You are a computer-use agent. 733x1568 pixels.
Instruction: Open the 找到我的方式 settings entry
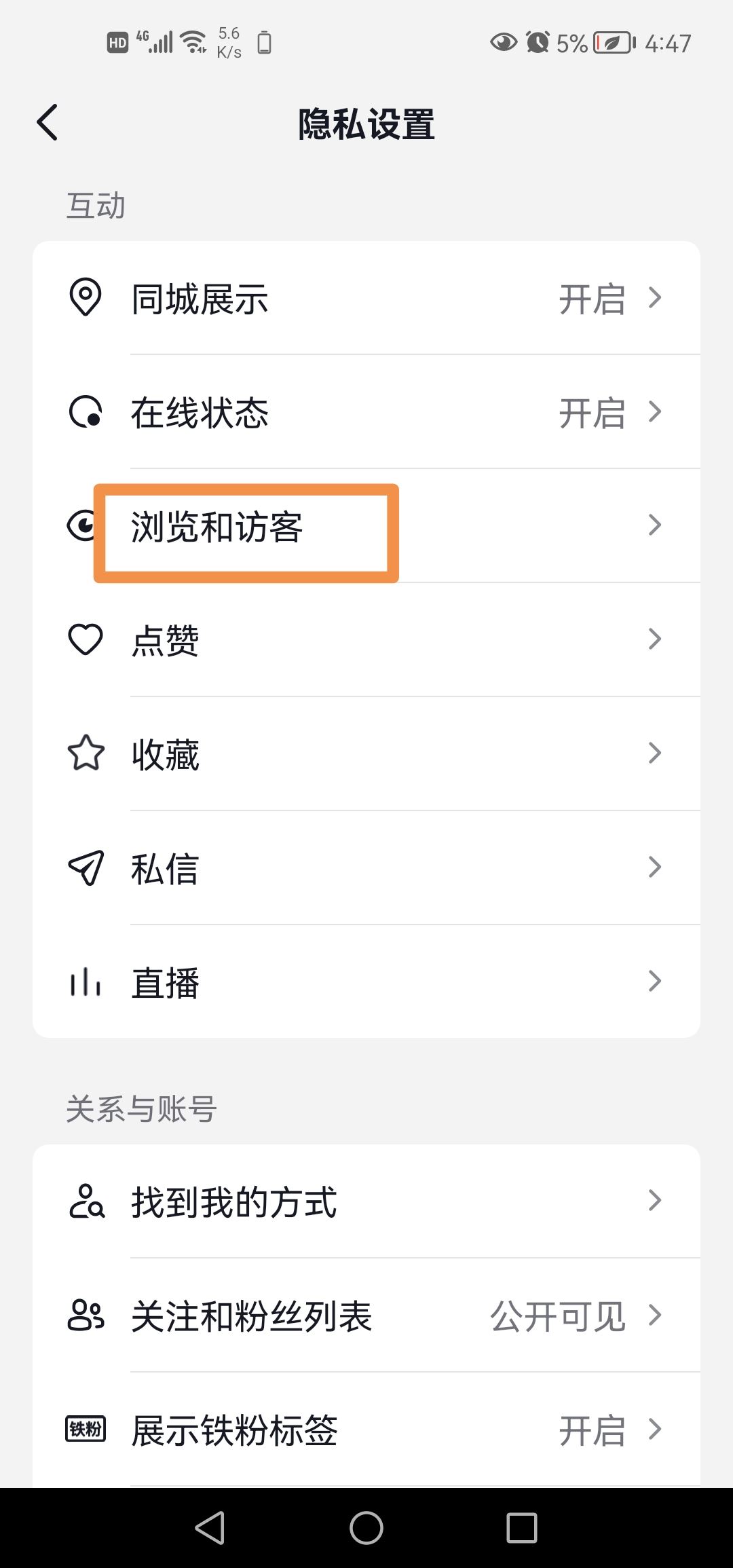pyautogui.click(x=366, y=1201)
